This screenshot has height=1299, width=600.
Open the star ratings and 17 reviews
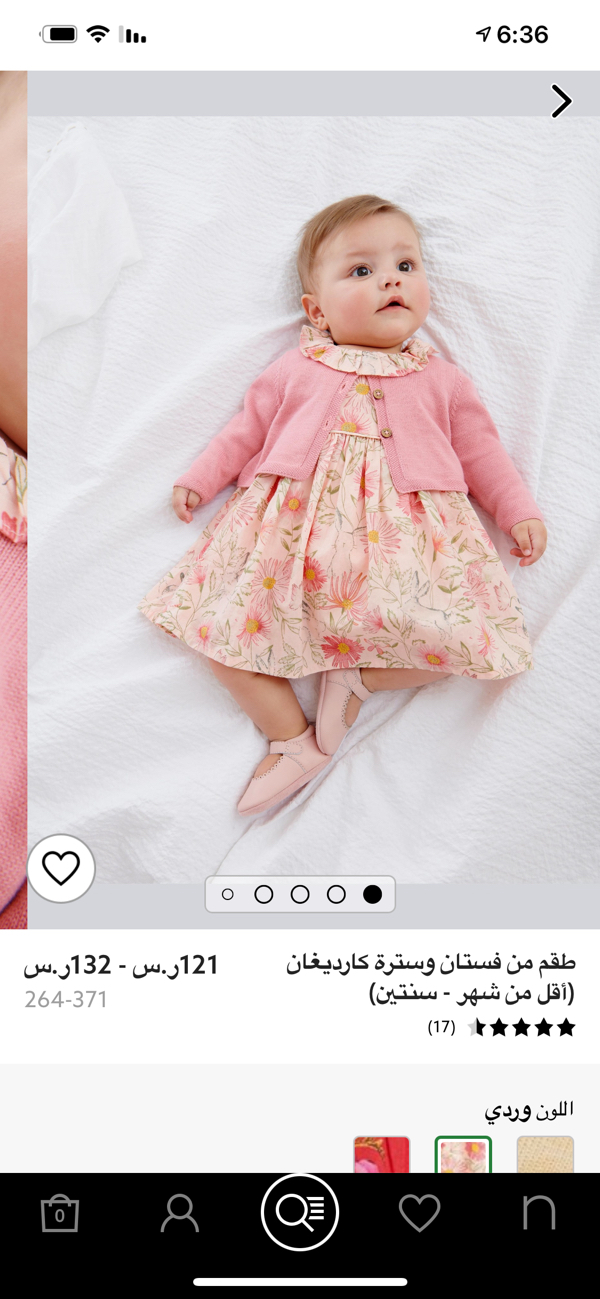point(502,1027)
